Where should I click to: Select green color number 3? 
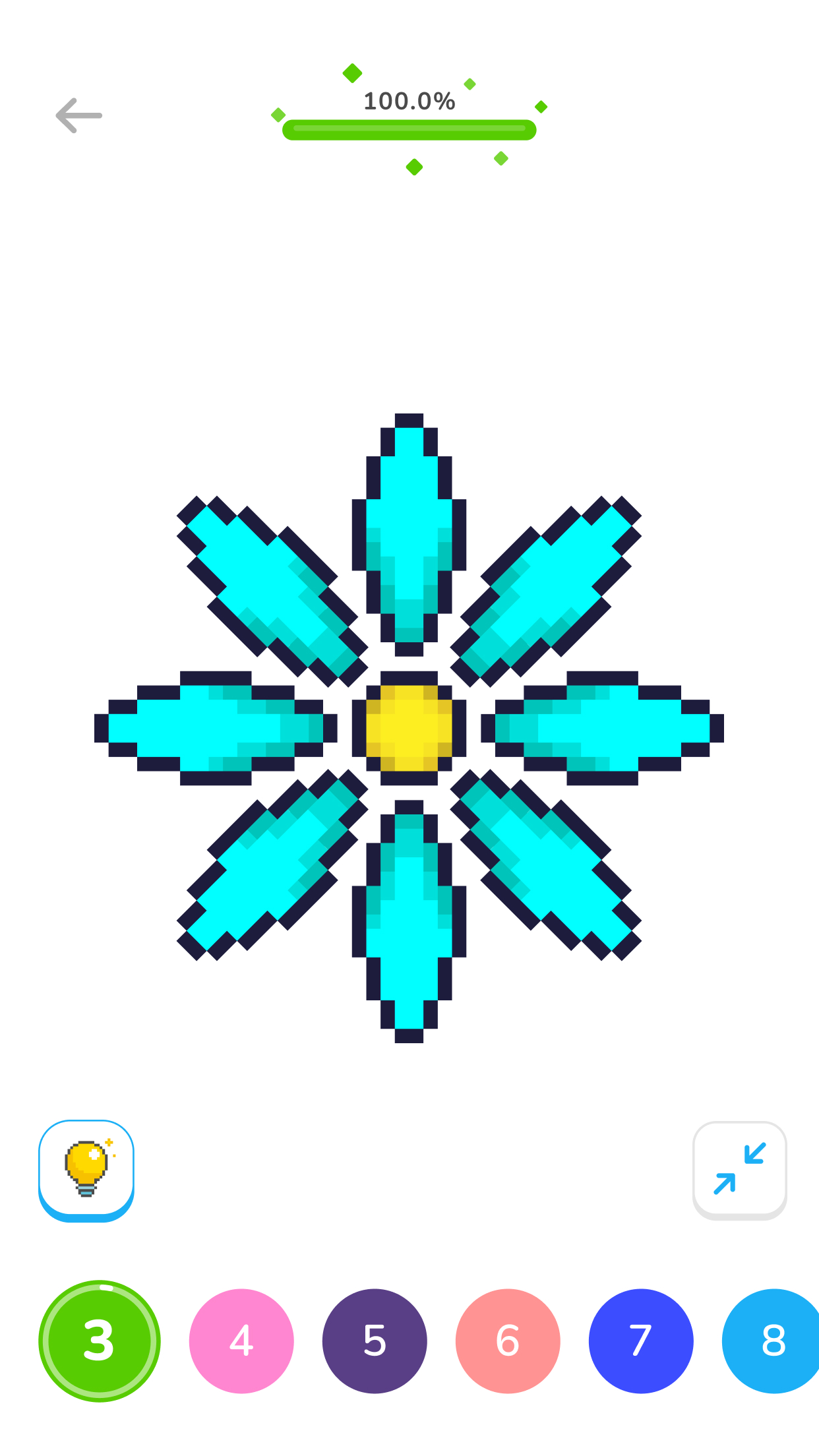100,1341
